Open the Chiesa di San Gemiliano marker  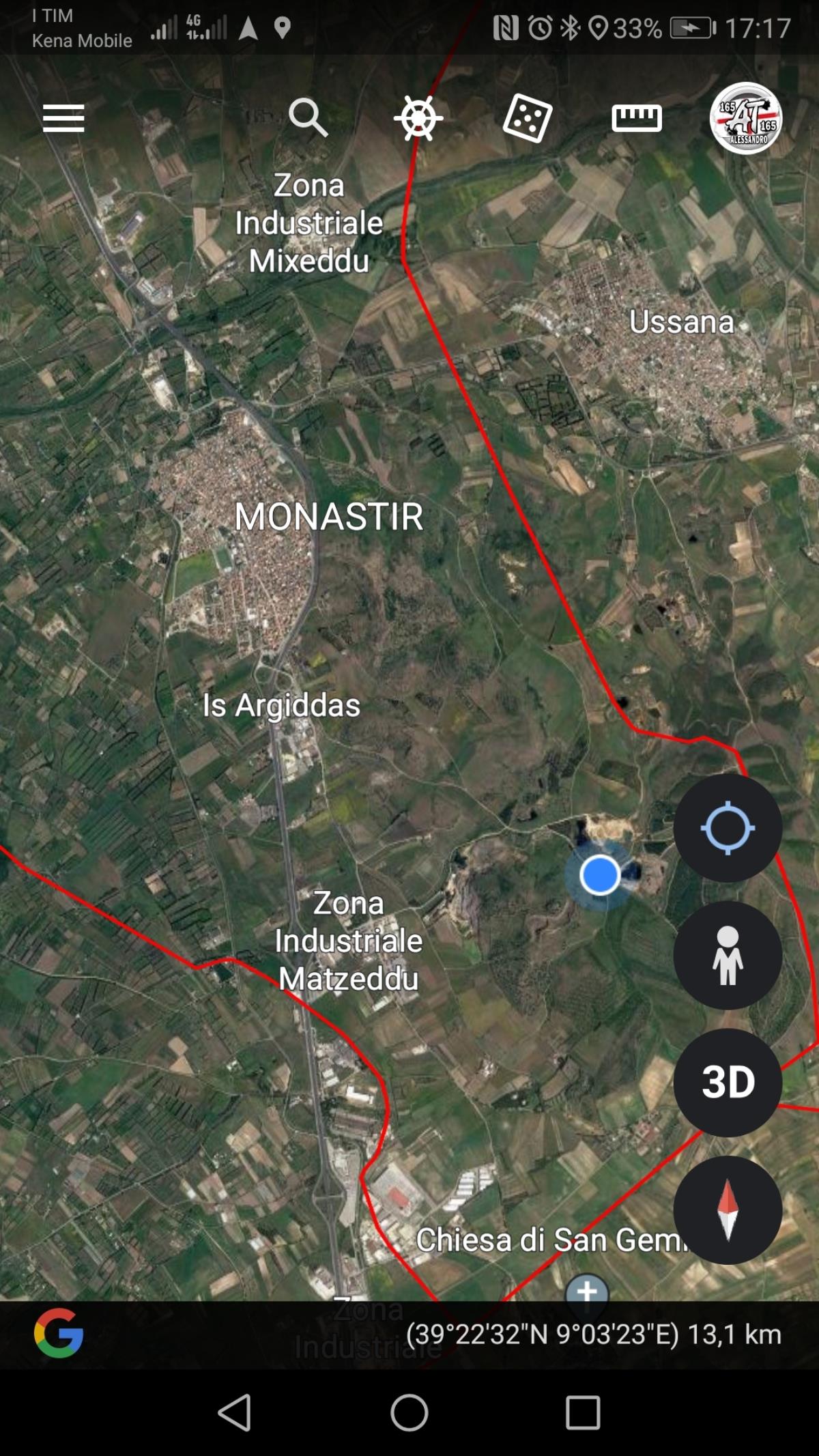(x=587, y=1291)
